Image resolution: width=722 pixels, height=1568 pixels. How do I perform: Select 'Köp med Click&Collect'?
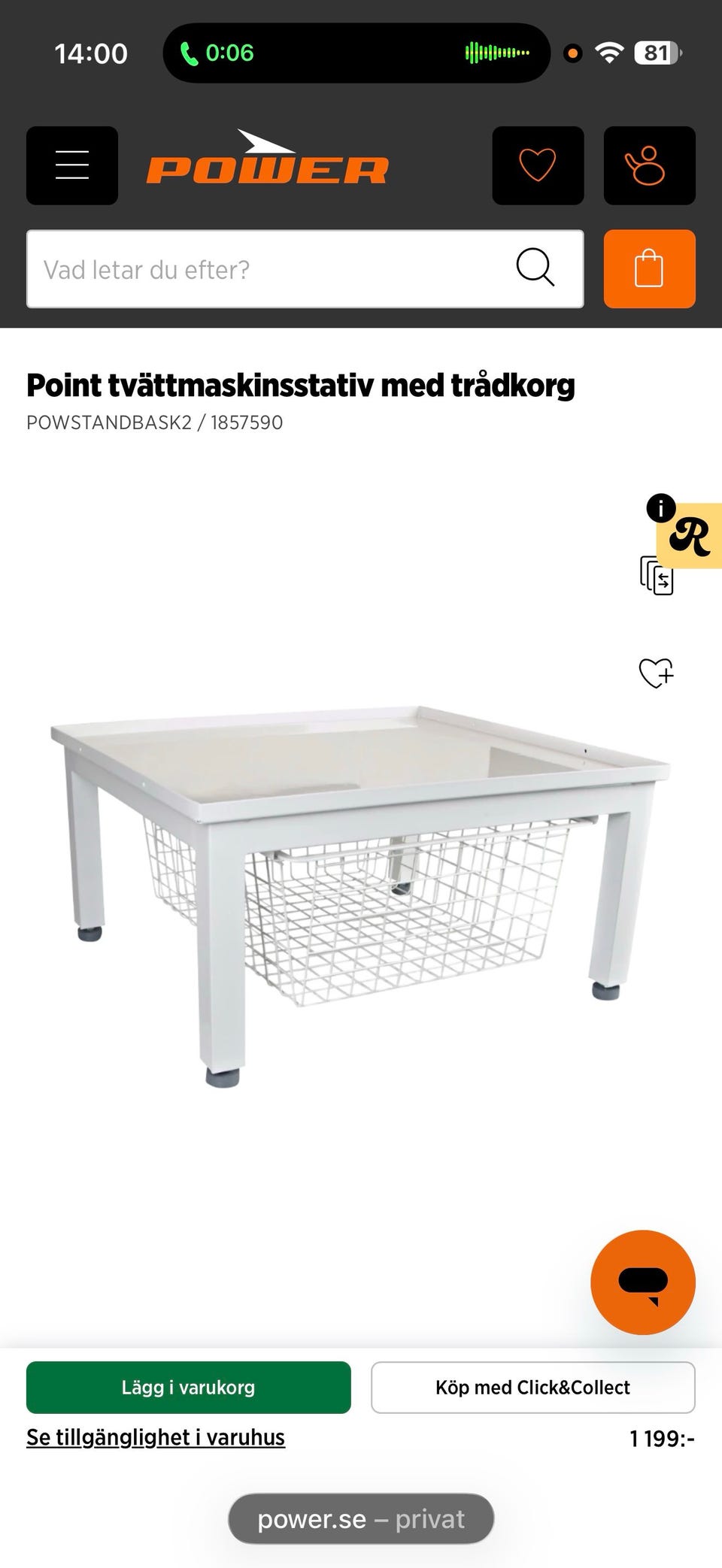click(x=532, y=1387)
